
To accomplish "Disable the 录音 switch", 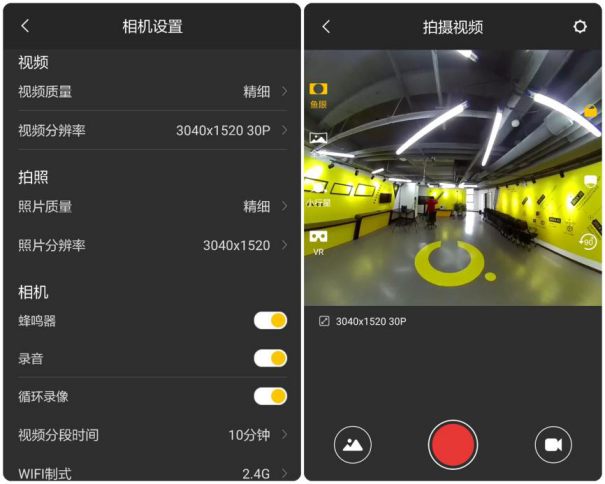I will click(270, 358).
